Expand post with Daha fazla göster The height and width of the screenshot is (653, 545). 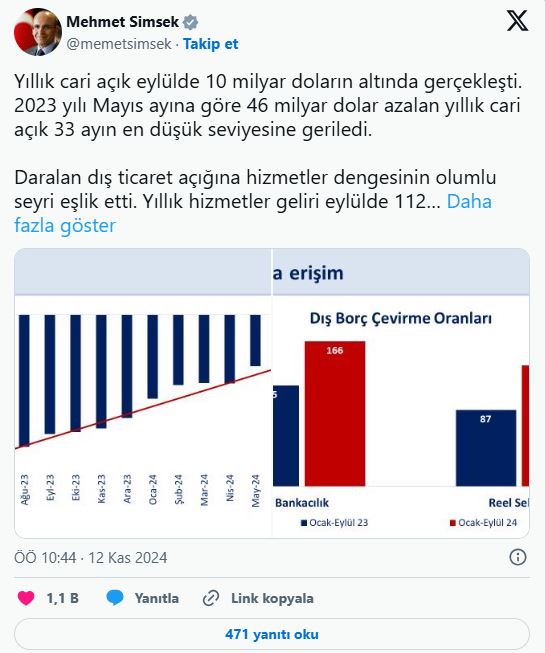point(253,213)
